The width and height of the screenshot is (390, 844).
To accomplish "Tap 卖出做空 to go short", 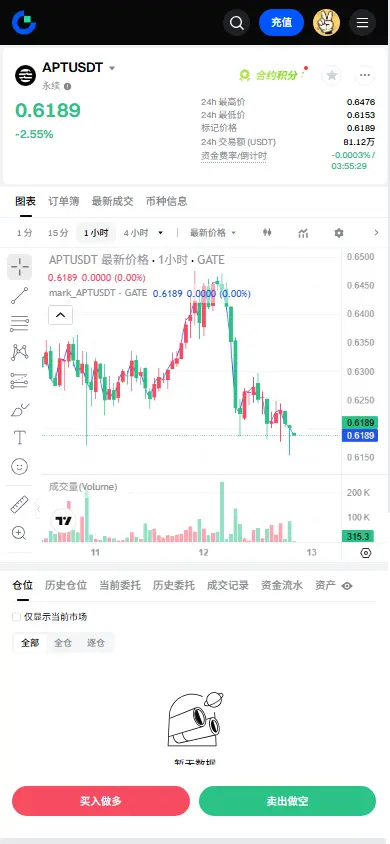I will (287, 801).
